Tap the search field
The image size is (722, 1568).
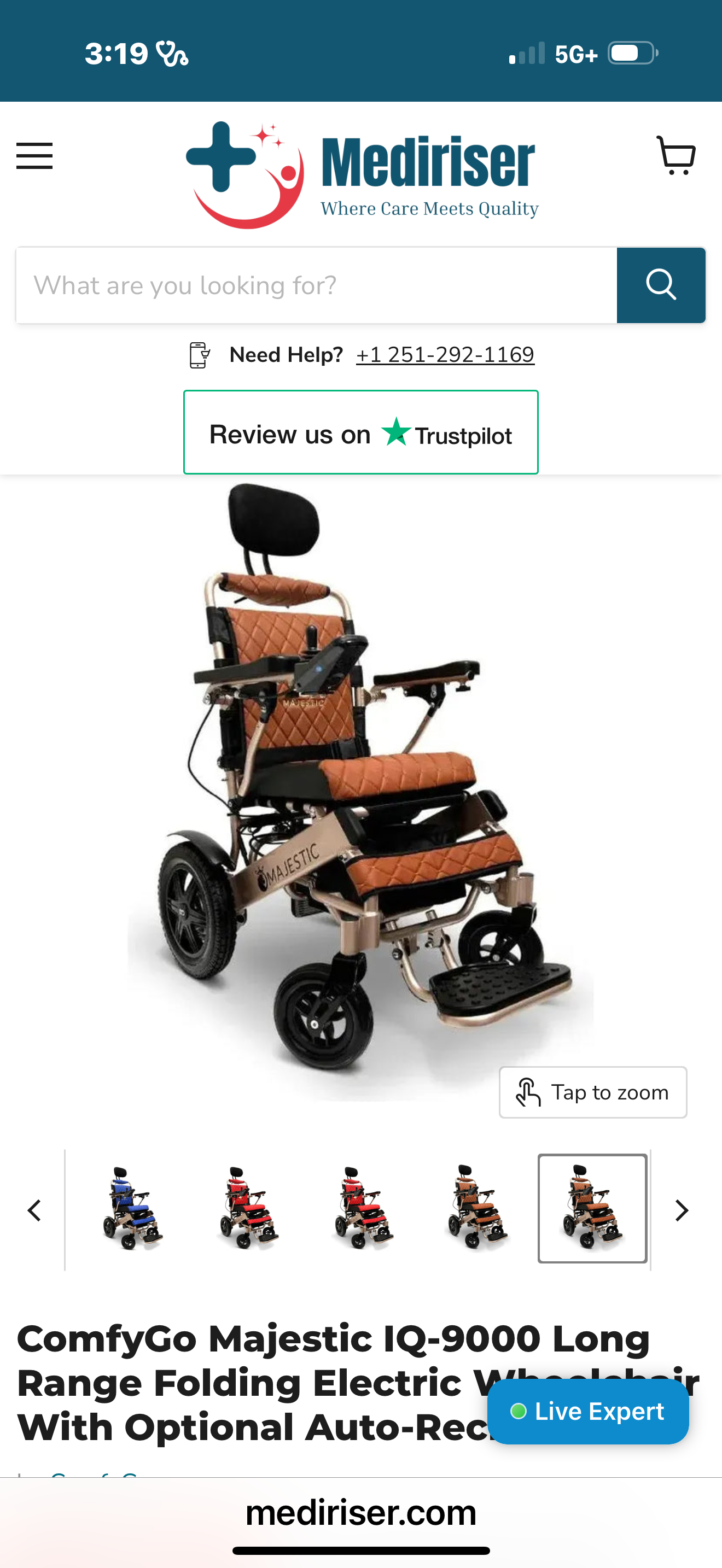(x=316, y=285)
